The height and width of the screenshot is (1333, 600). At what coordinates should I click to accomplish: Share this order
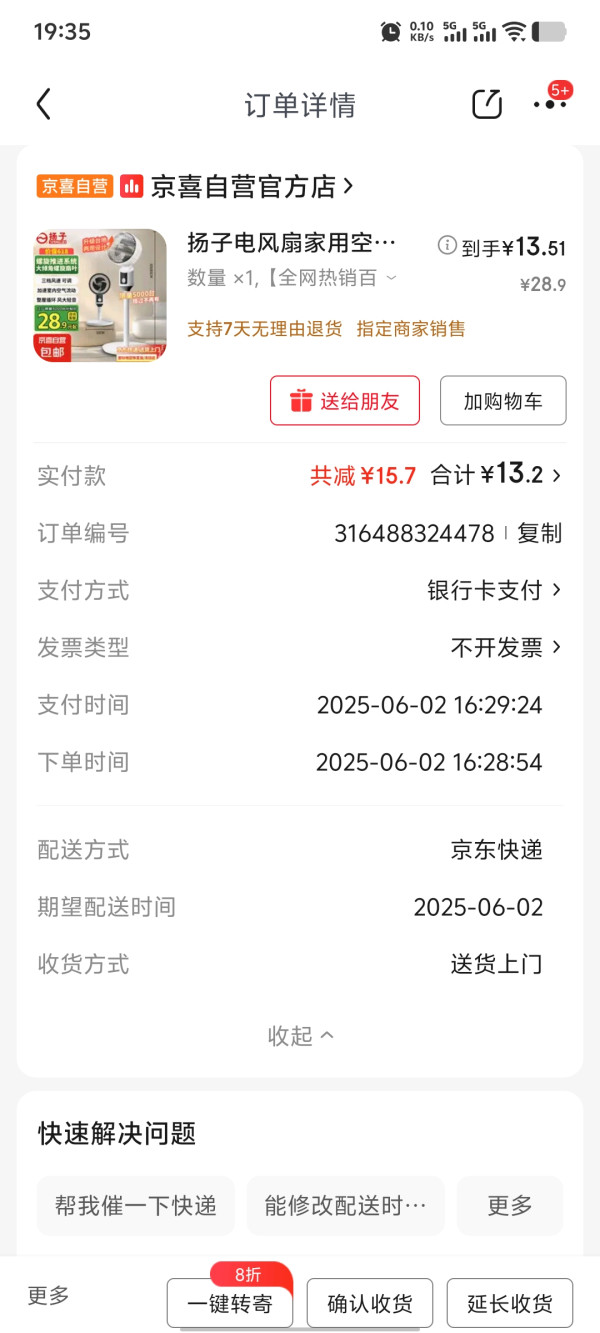pos(487,104)
